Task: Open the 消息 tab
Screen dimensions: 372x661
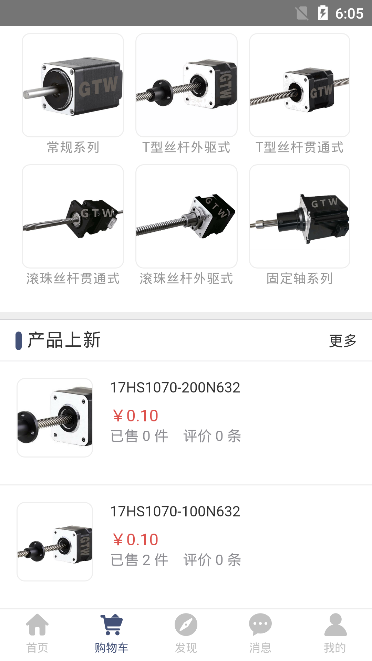Action: 260,634
